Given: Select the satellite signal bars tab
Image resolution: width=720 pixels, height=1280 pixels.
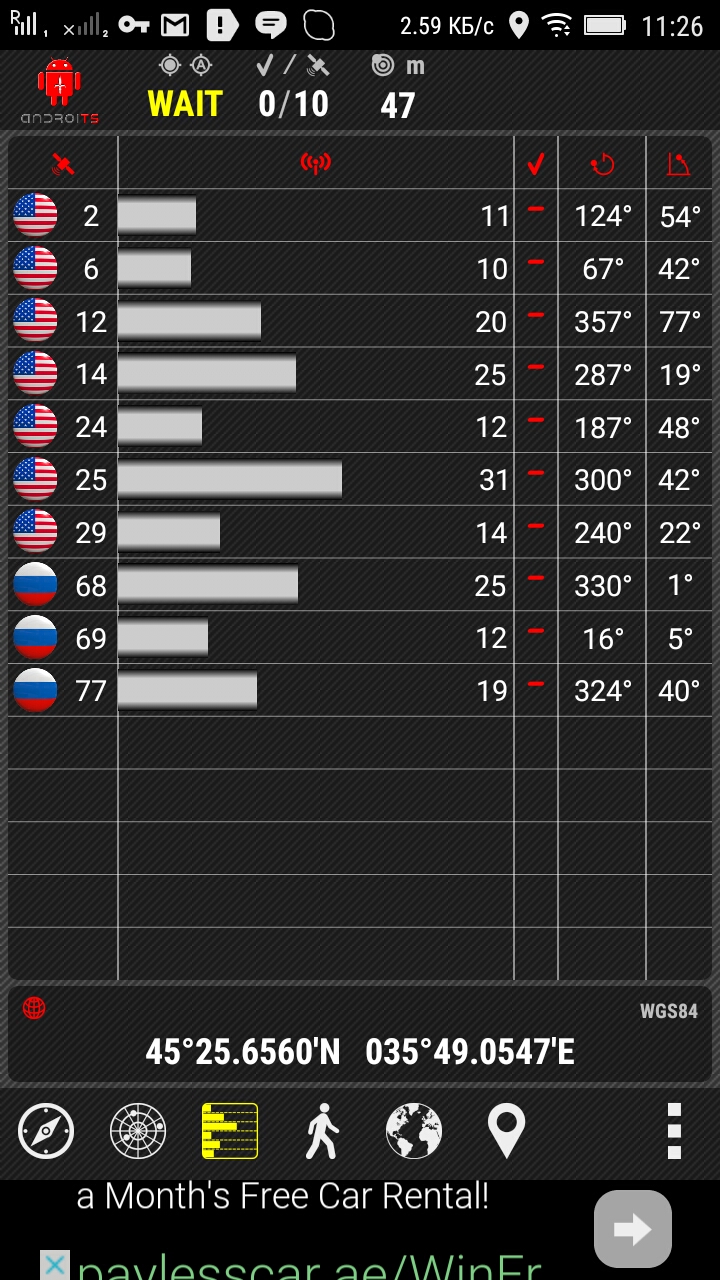Looking at the screenshot, I should [230, 1131].
